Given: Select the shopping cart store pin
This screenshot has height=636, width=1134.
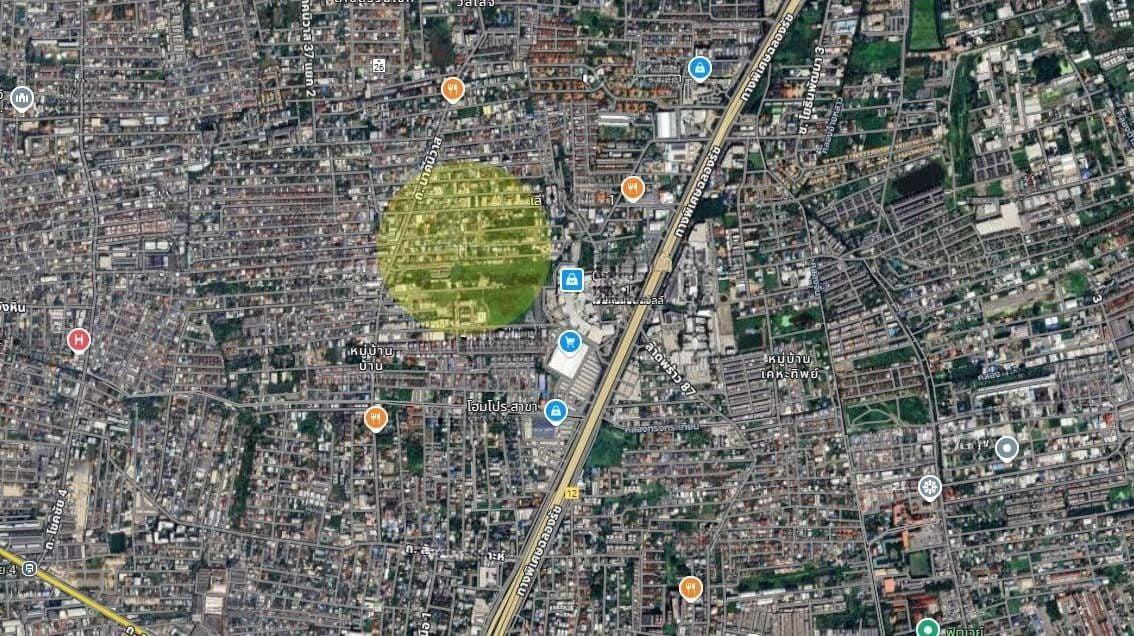Looking at the screenshot, I should pos(570,342).
